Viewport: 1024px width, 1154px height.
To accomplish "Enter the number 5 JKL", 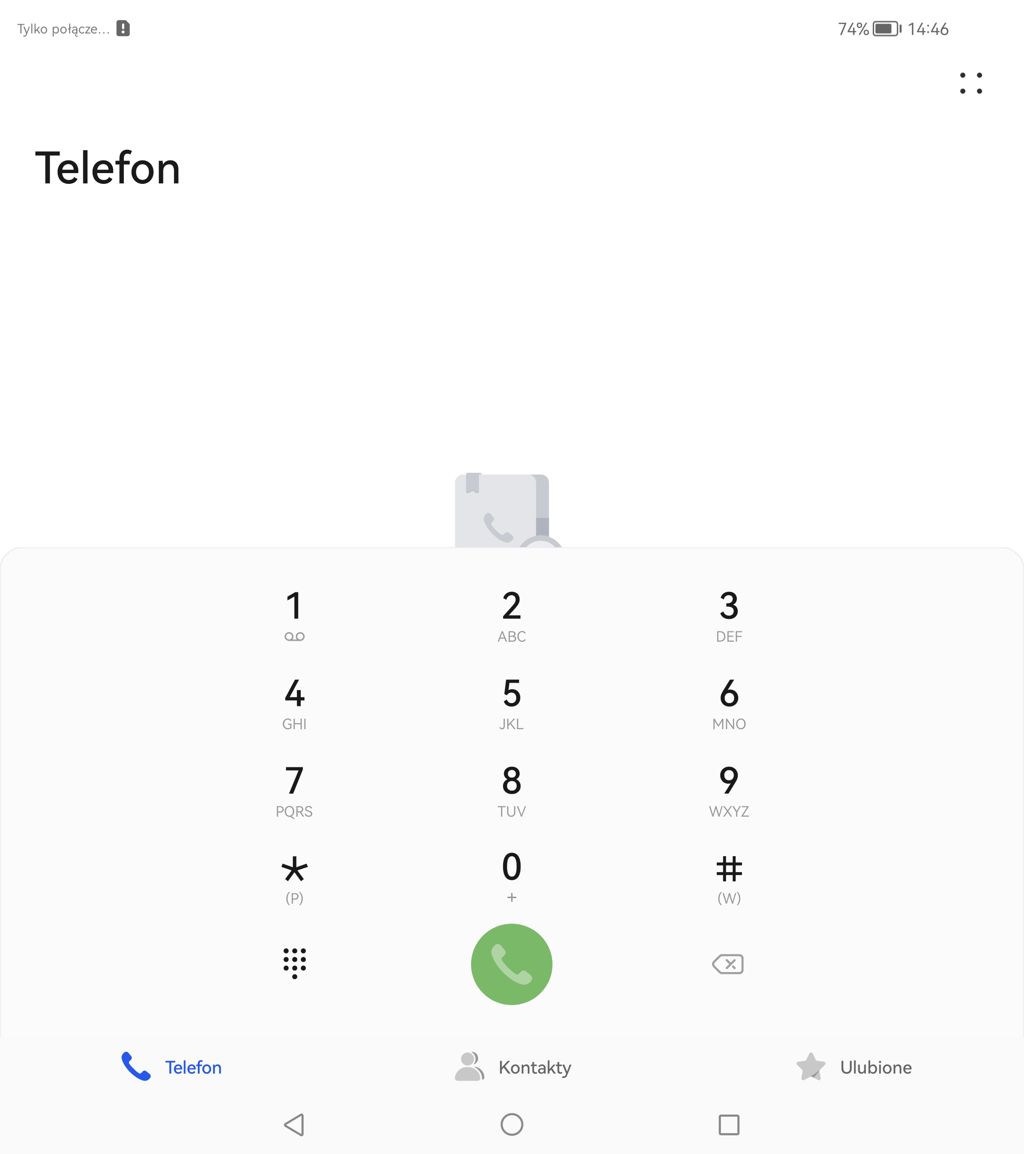I will (x=511, y=702).
